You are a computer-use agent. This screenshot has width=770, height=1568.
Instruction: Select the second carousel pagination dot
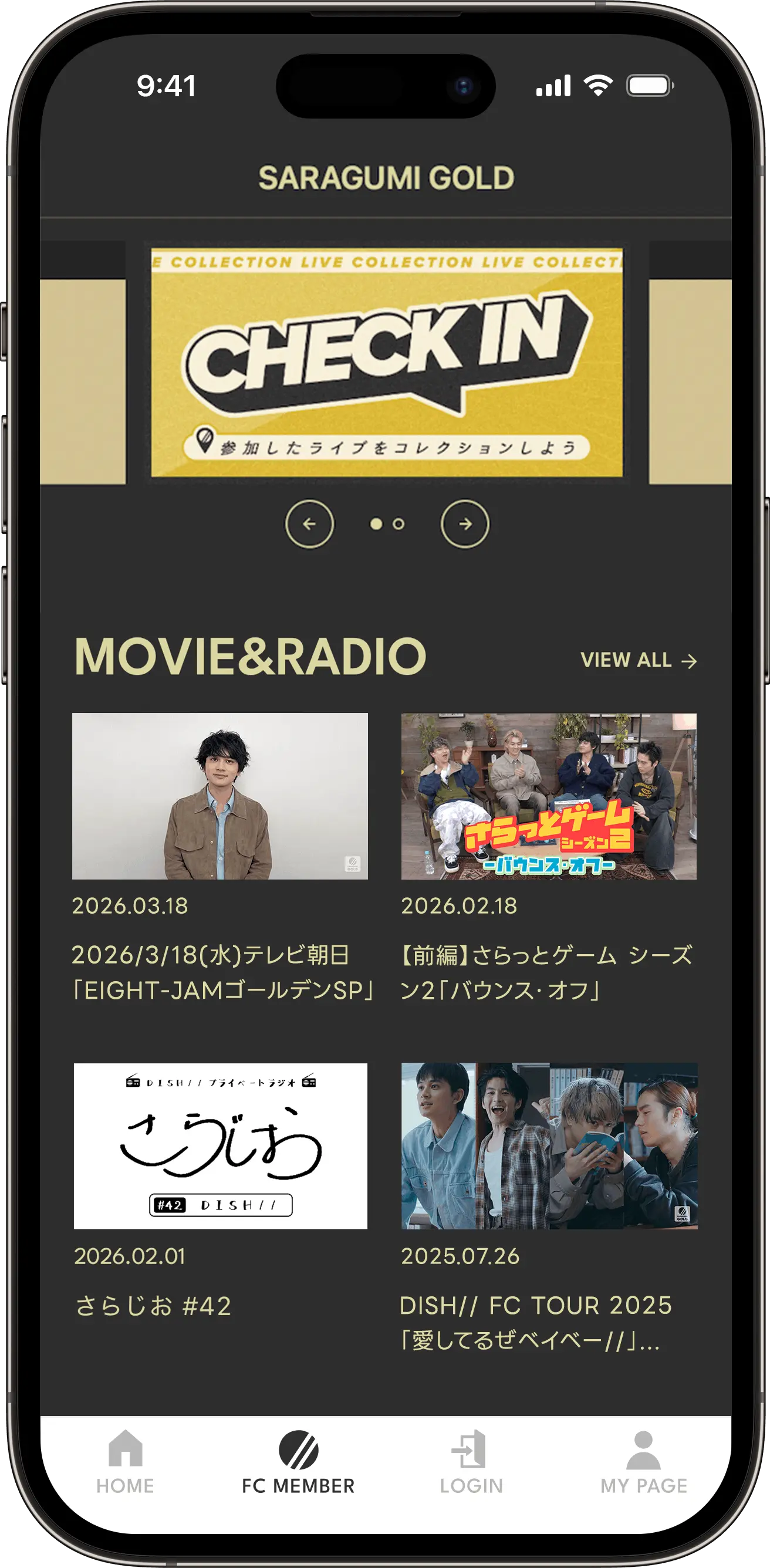(399, 524)
